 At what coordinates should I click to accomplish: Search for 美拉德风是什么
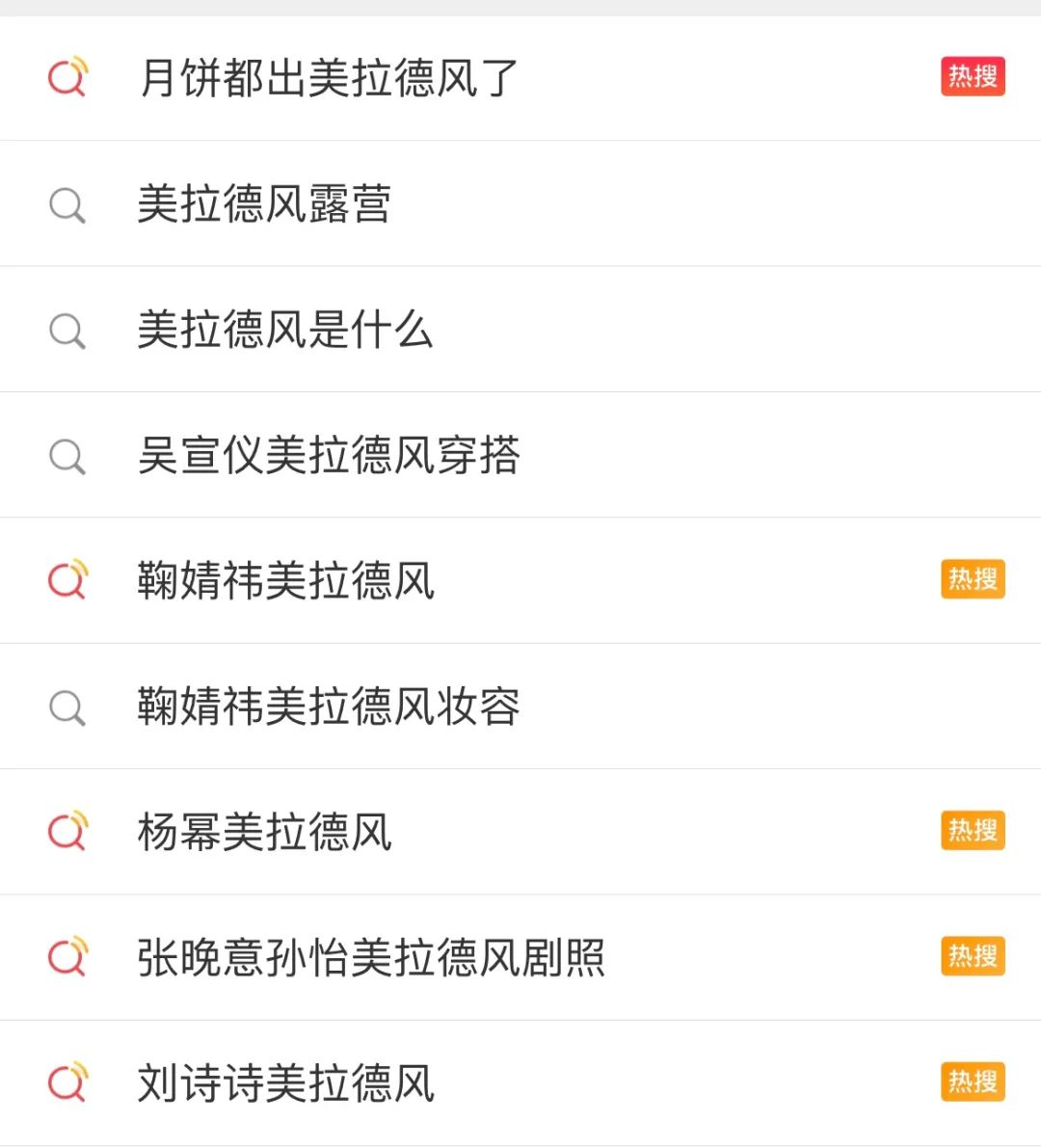285,330
